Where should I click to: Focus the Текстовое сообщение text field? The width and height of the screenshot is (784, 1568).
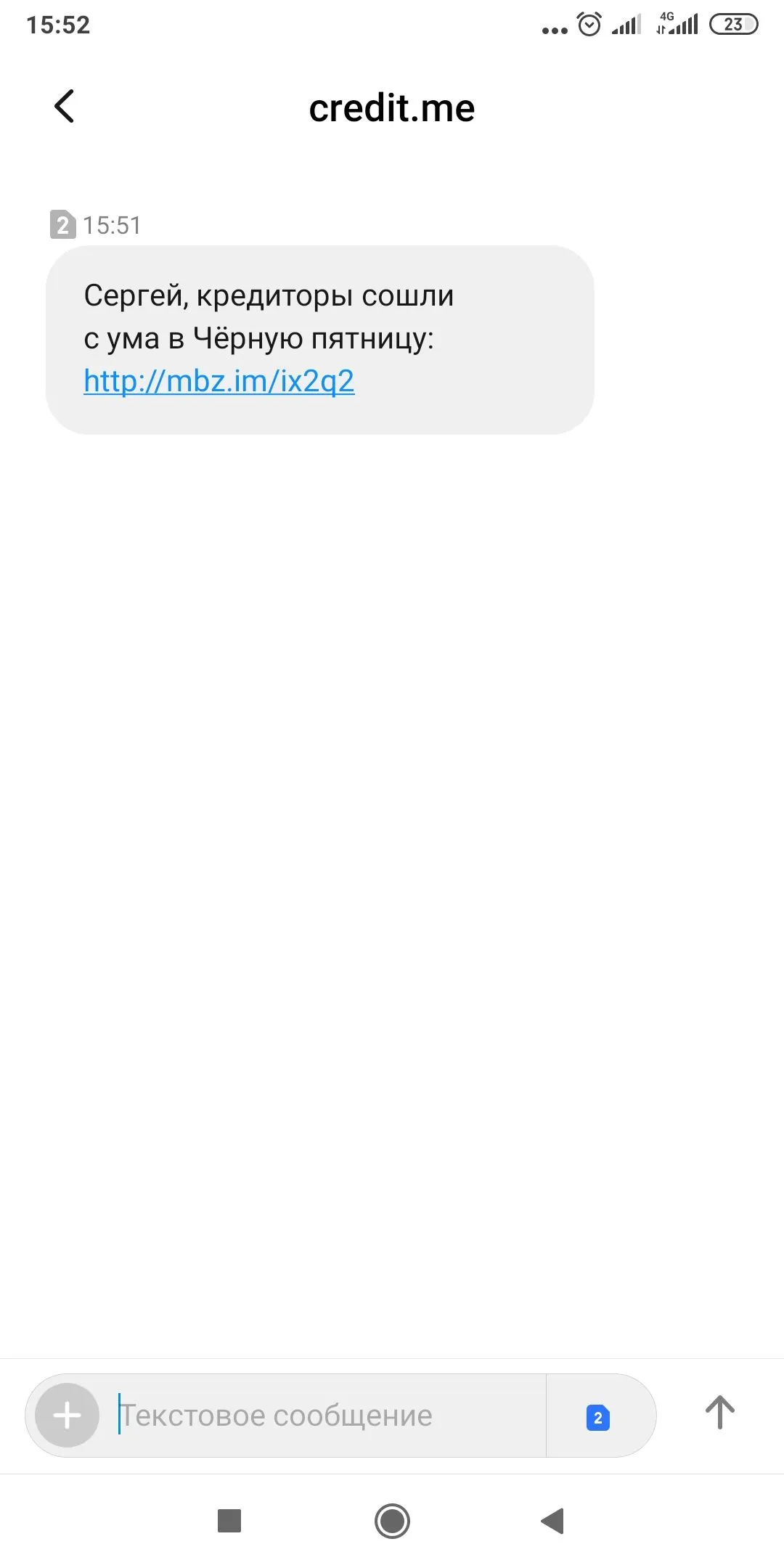click(x=327, y=1415)
